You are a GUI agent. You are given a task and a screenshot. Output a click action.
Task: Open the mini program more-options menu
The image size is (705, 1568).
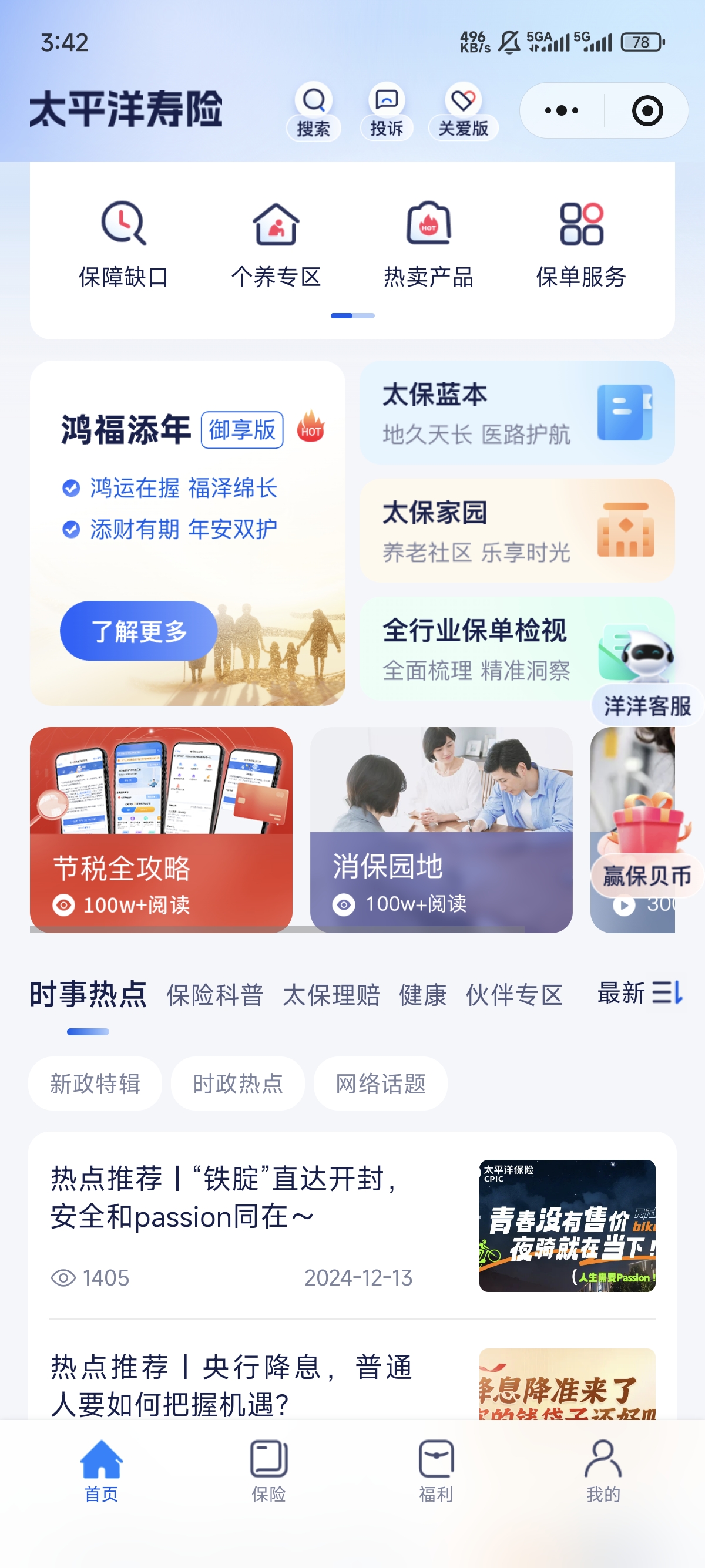click(561, 111)
